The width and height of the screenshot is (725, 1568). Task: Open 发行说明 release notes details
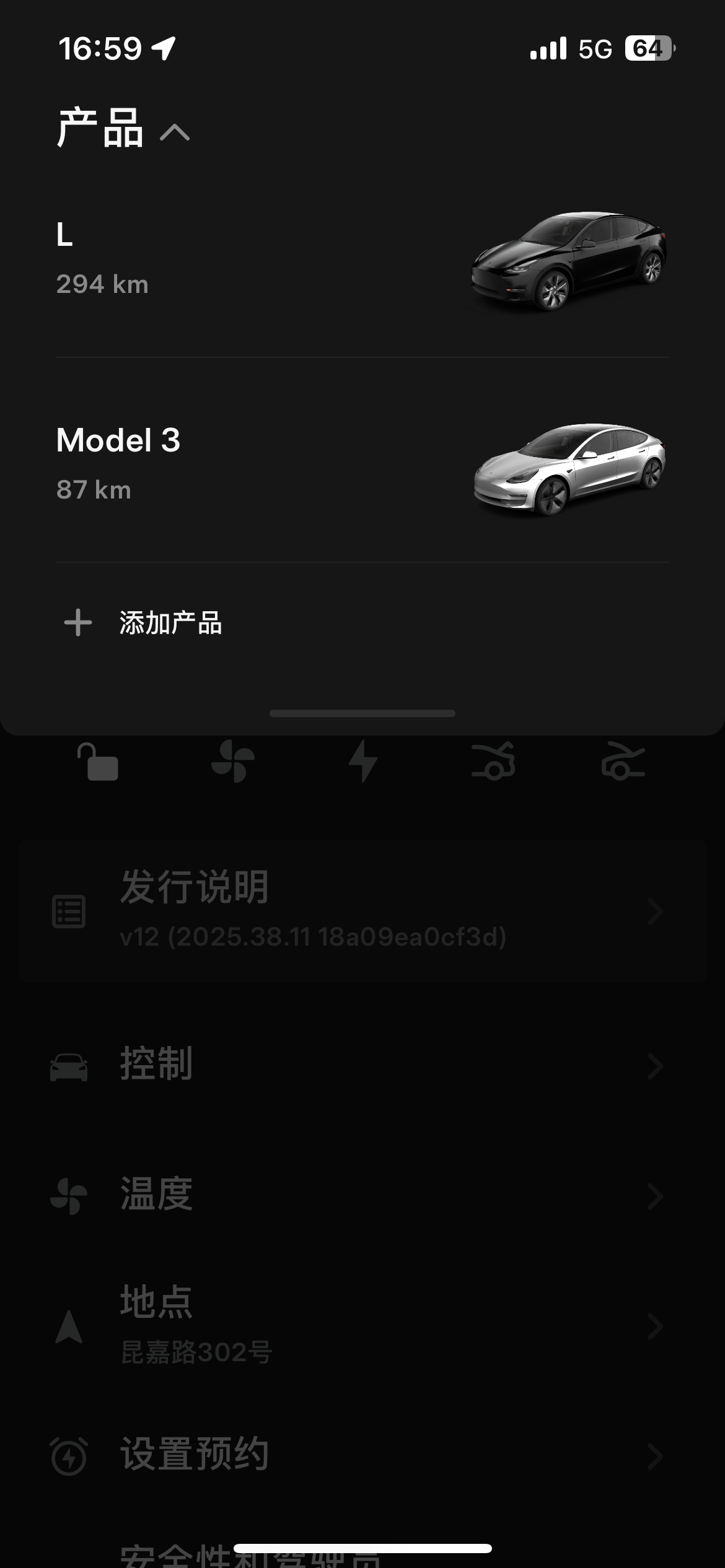click(x=362, y=910)
